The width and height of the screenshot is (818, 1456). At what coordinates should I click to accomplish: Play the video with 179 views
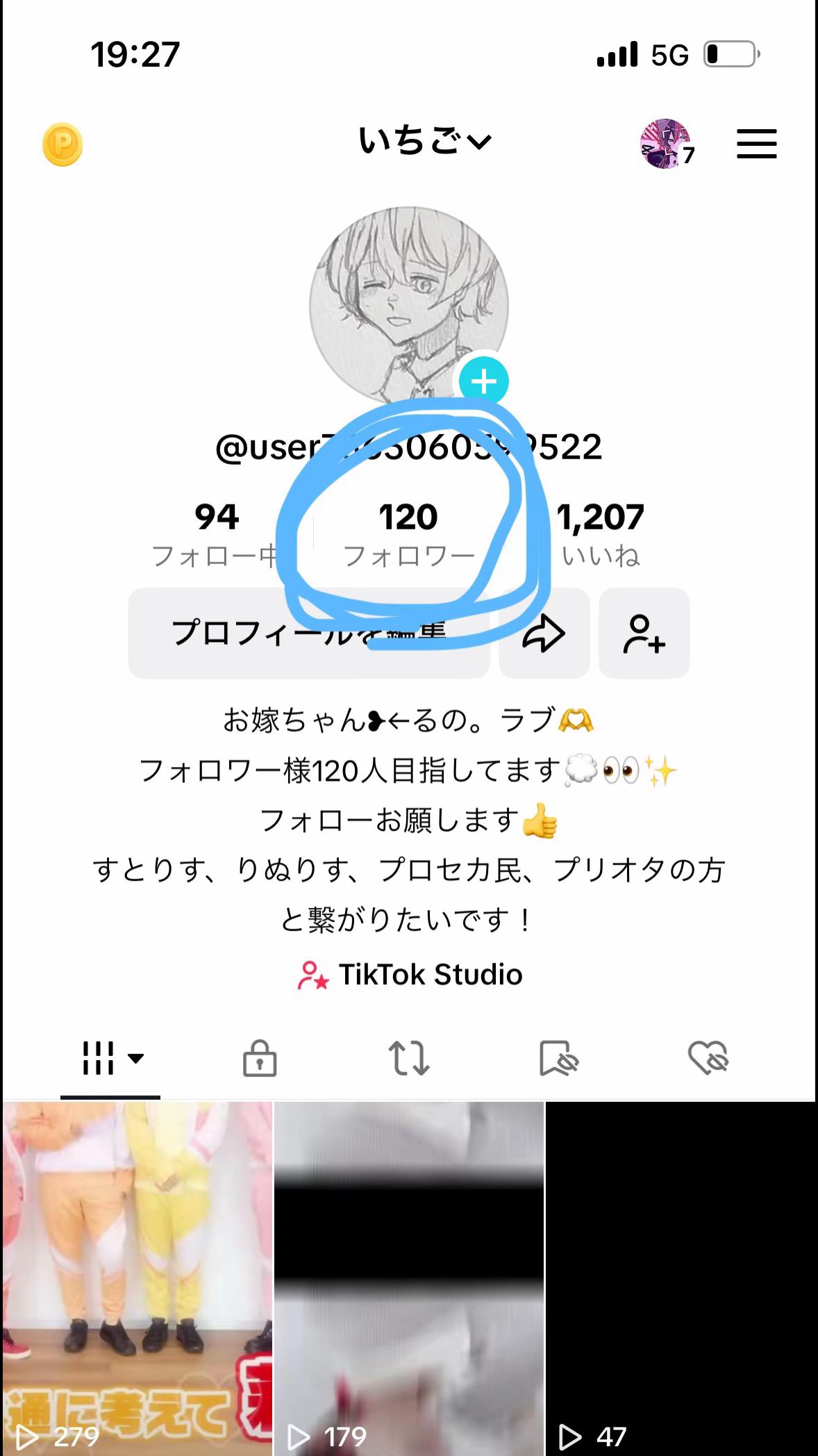408,1278
